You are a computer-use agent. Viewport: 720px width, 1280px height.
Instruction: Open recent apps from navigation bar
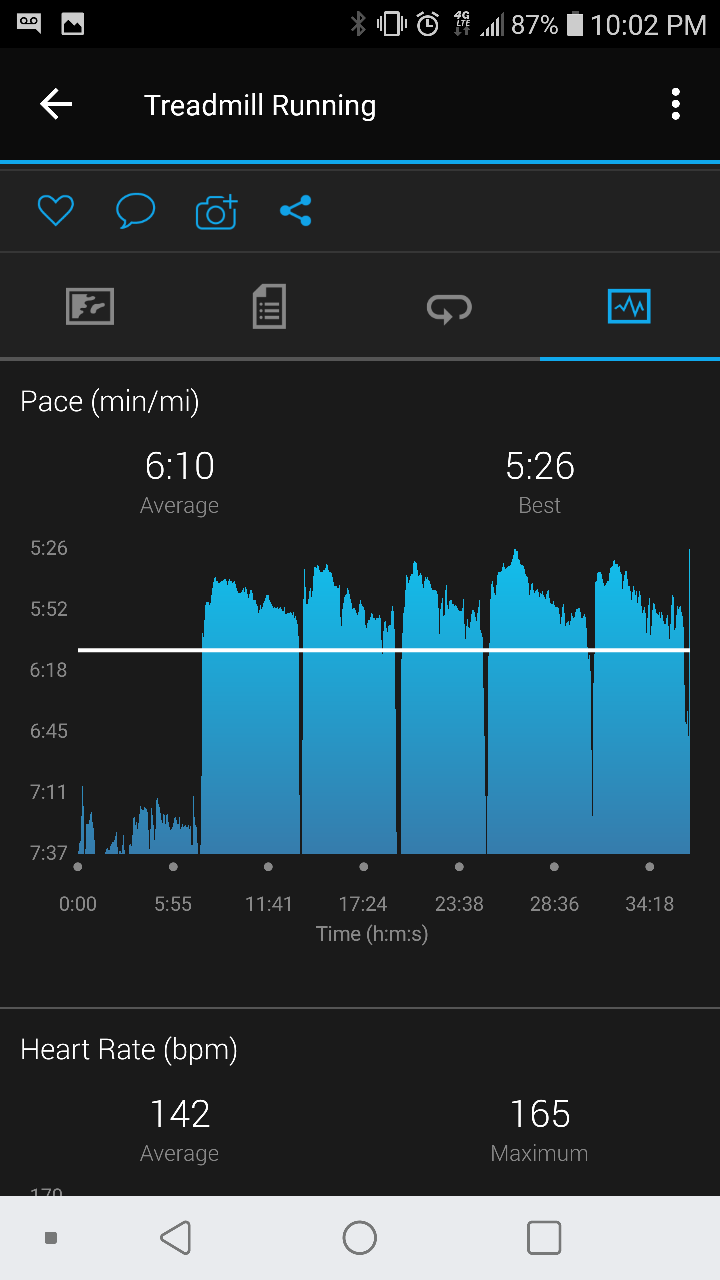point(544,1238)
